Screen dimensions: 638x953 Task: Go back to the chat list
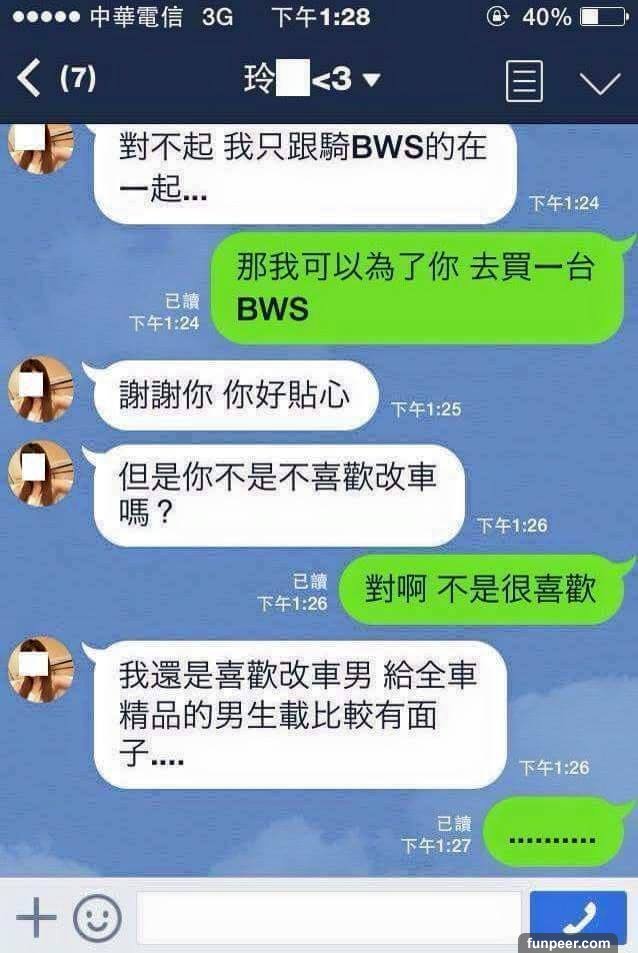[30, 79]
